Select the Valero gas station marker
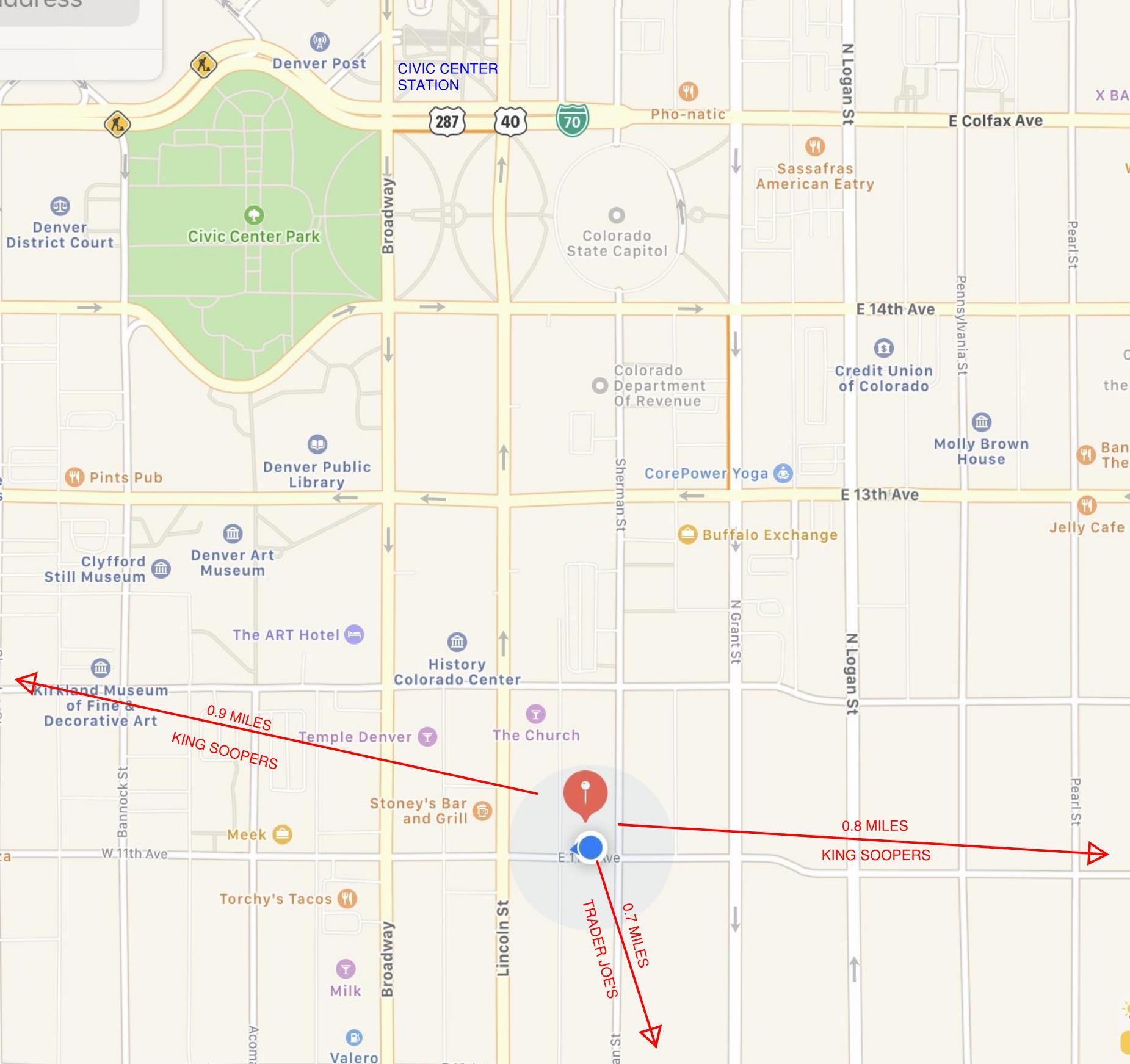 [x=354, y=1037]
